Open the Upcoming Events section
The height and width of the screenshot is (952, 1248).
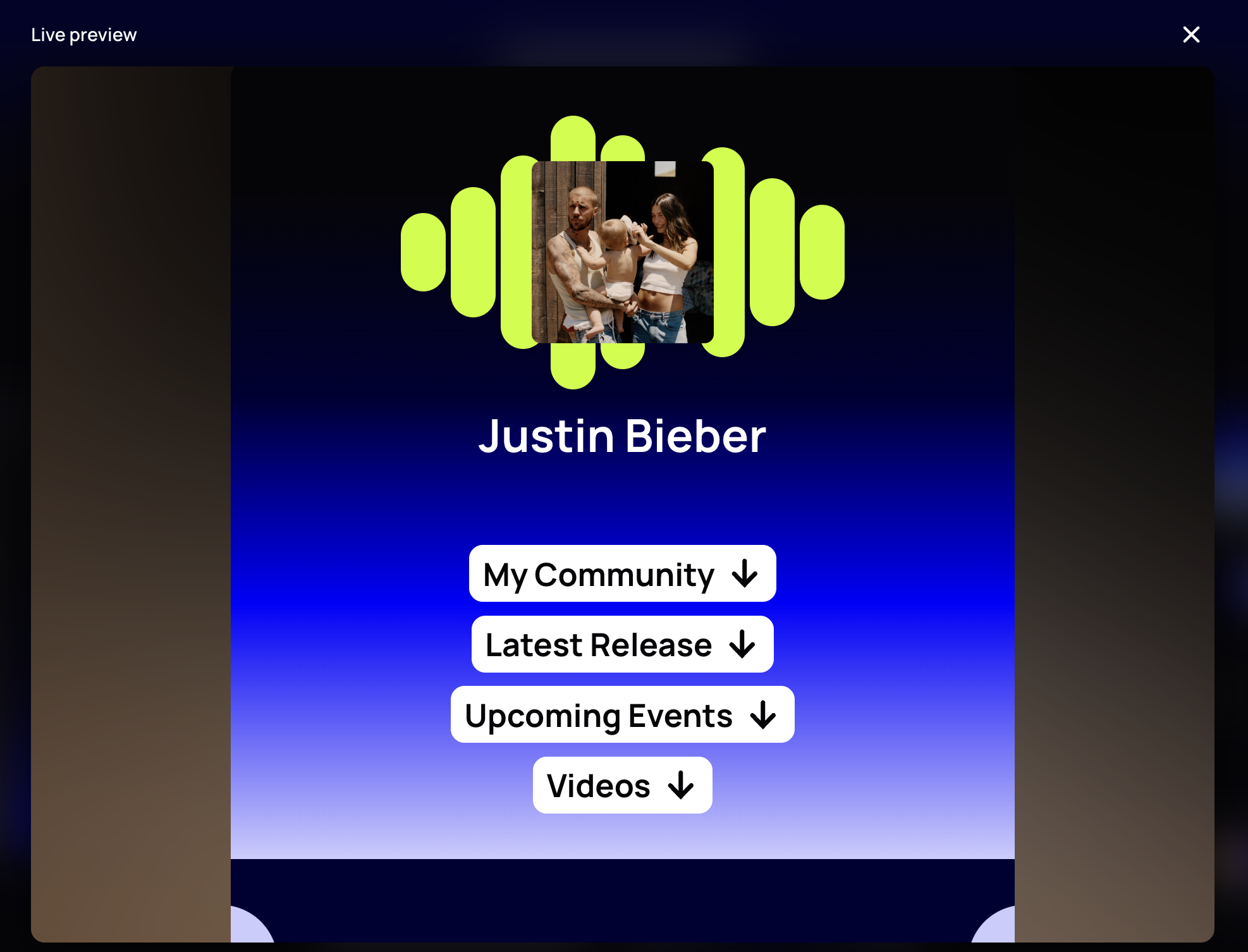(623, 714)
